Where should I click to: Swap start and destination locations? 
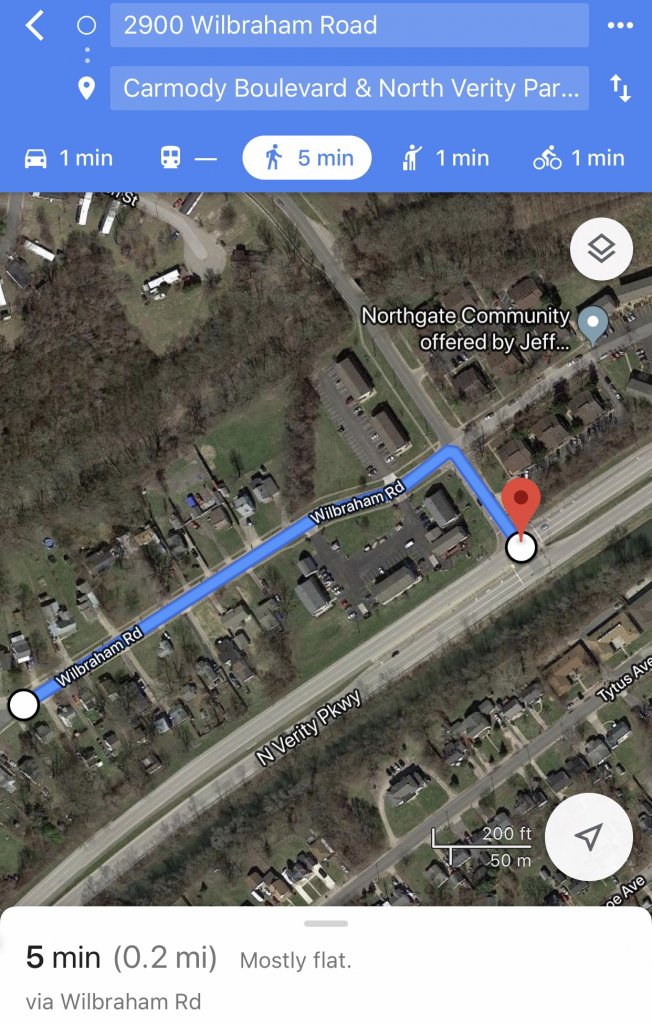(620, 89)
